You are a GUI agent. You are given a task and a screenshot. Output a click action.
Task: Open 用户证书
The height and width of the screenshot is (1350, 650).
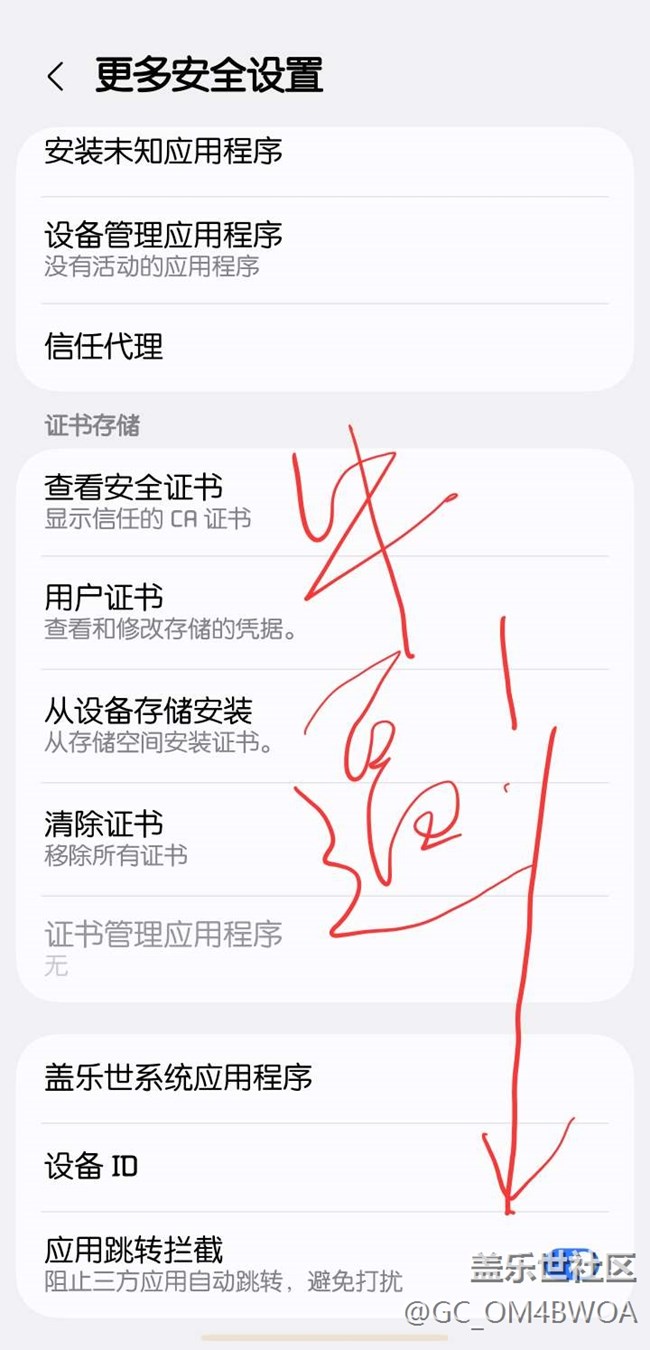tap(325, 613)
